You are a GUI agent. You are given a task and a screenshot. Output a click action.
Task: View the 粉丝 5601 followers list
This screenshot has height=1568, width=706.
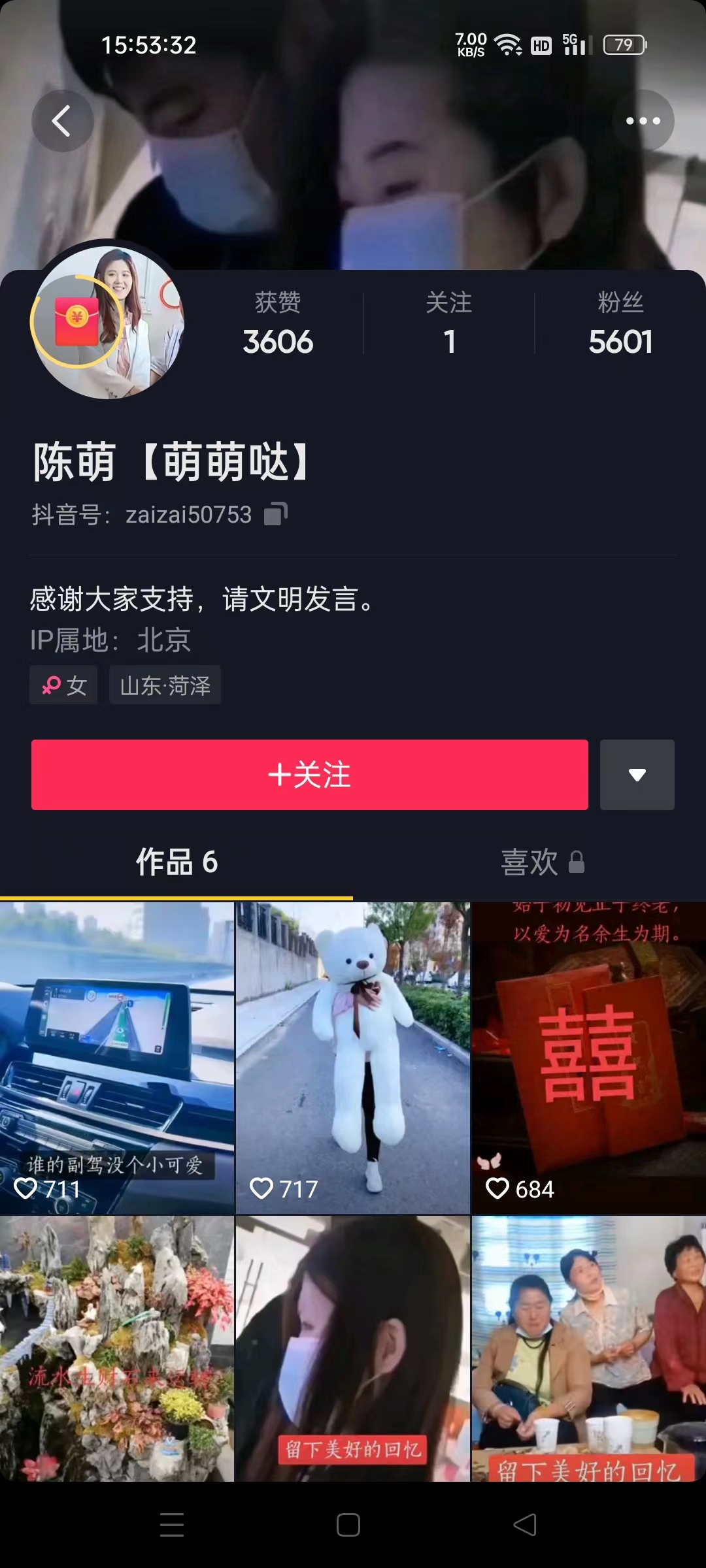pos(620,325)
